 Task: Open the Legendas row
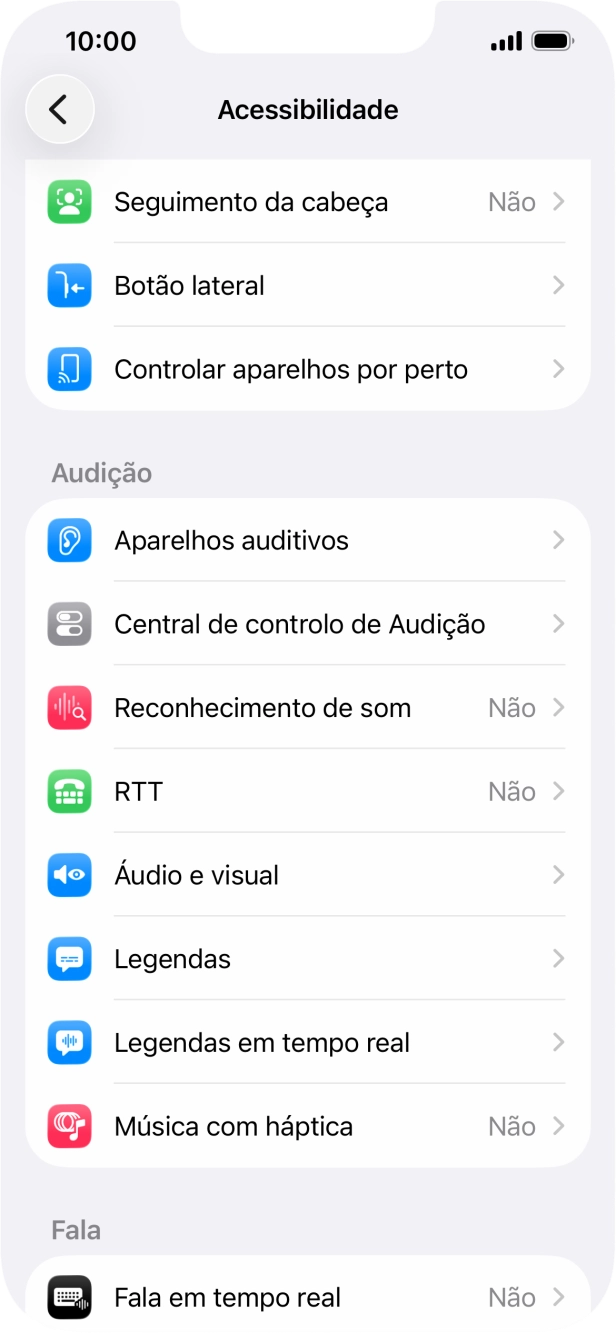[307, 960]
